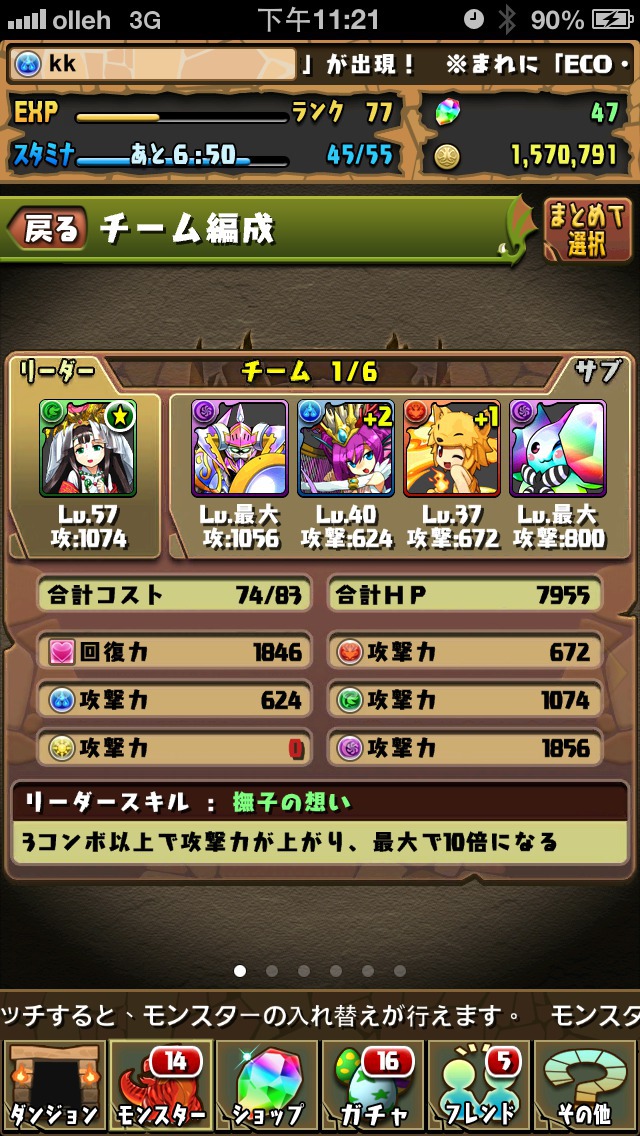Open the その他 tab
The height and width of the screenshot is (1136, 640).
pyautogui.click(x=585, y=1085)
